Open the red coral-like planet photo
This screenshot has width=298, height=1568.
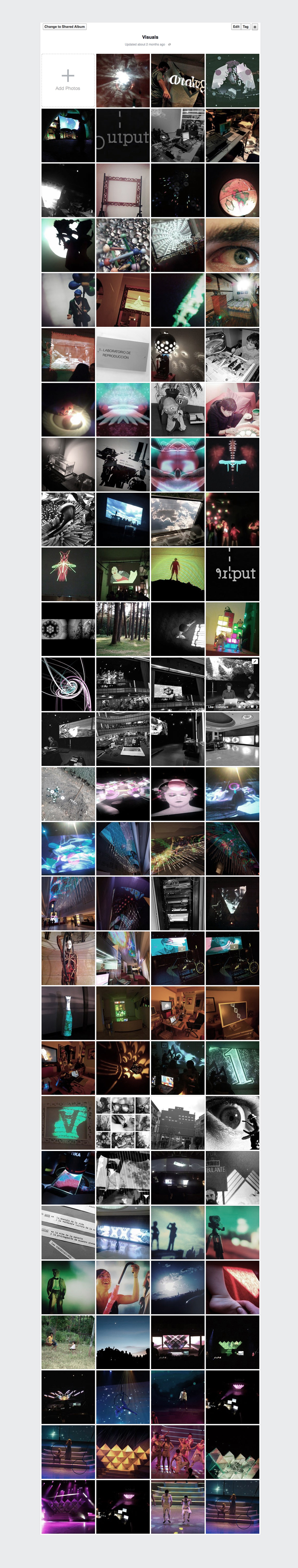tap(232, 190)
